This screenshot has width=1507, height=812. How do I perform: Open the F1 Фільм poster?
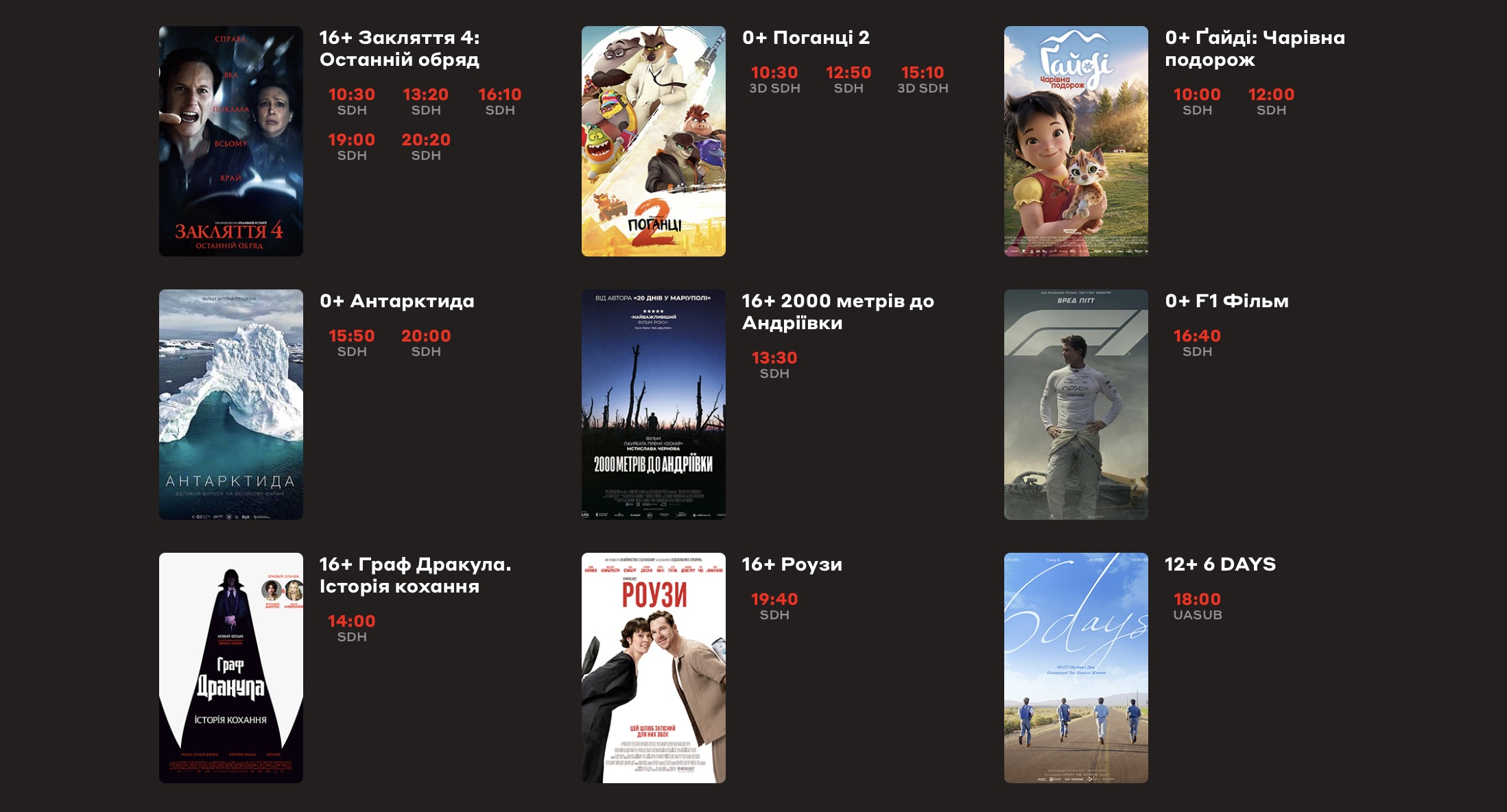pos(1076,405)
